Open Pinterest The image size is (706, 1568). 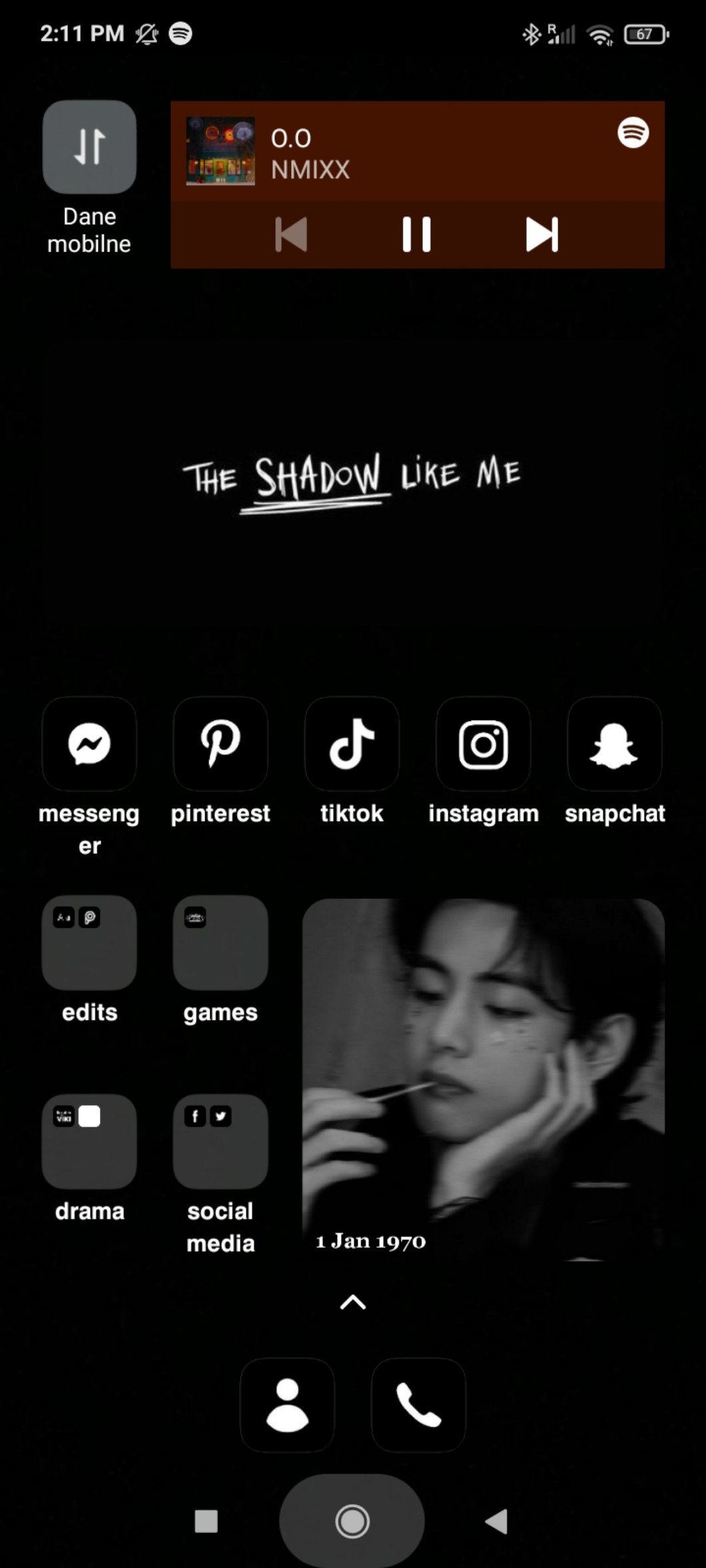pyautogui.click(x=220, y=744)
